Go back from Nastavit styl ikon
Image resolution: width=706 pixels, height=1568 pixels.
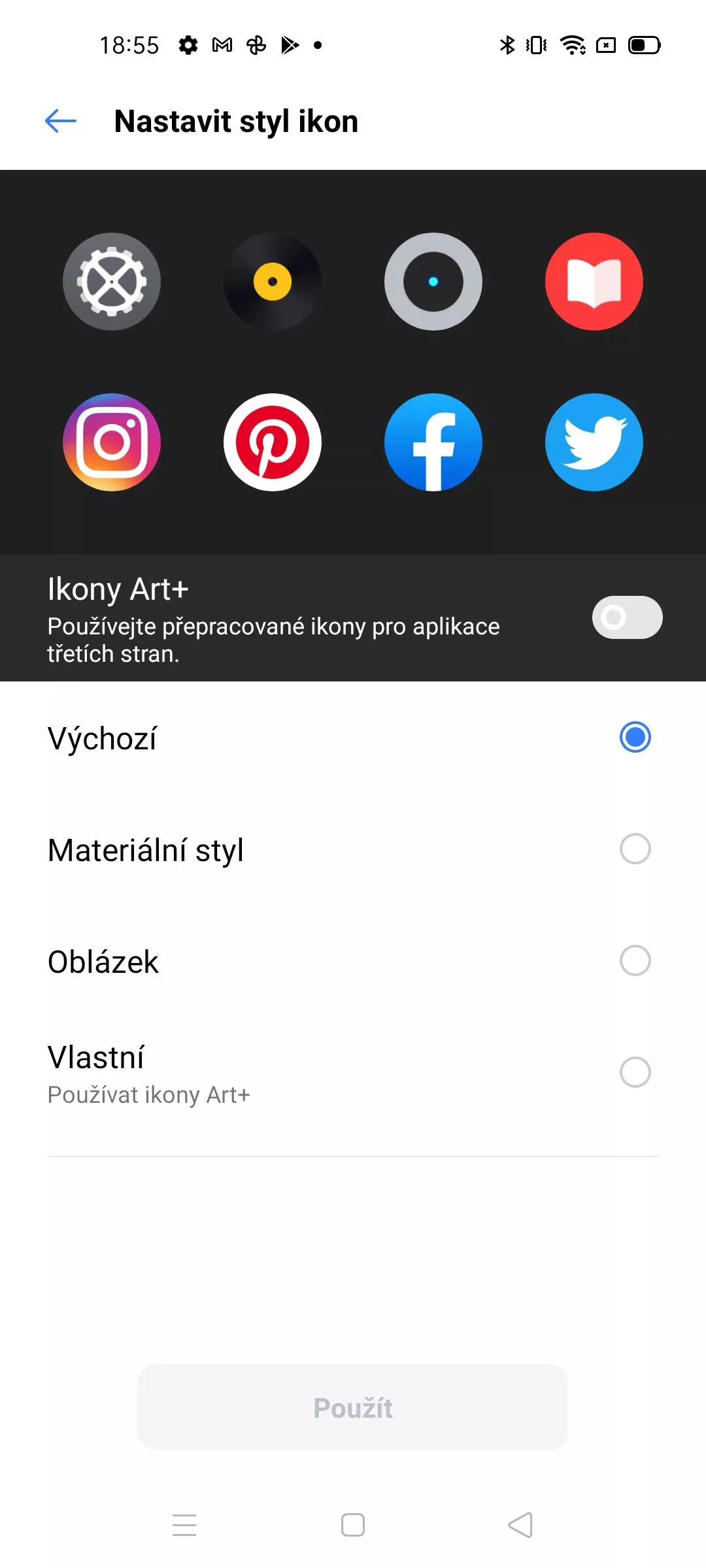[x=61, y=121]
